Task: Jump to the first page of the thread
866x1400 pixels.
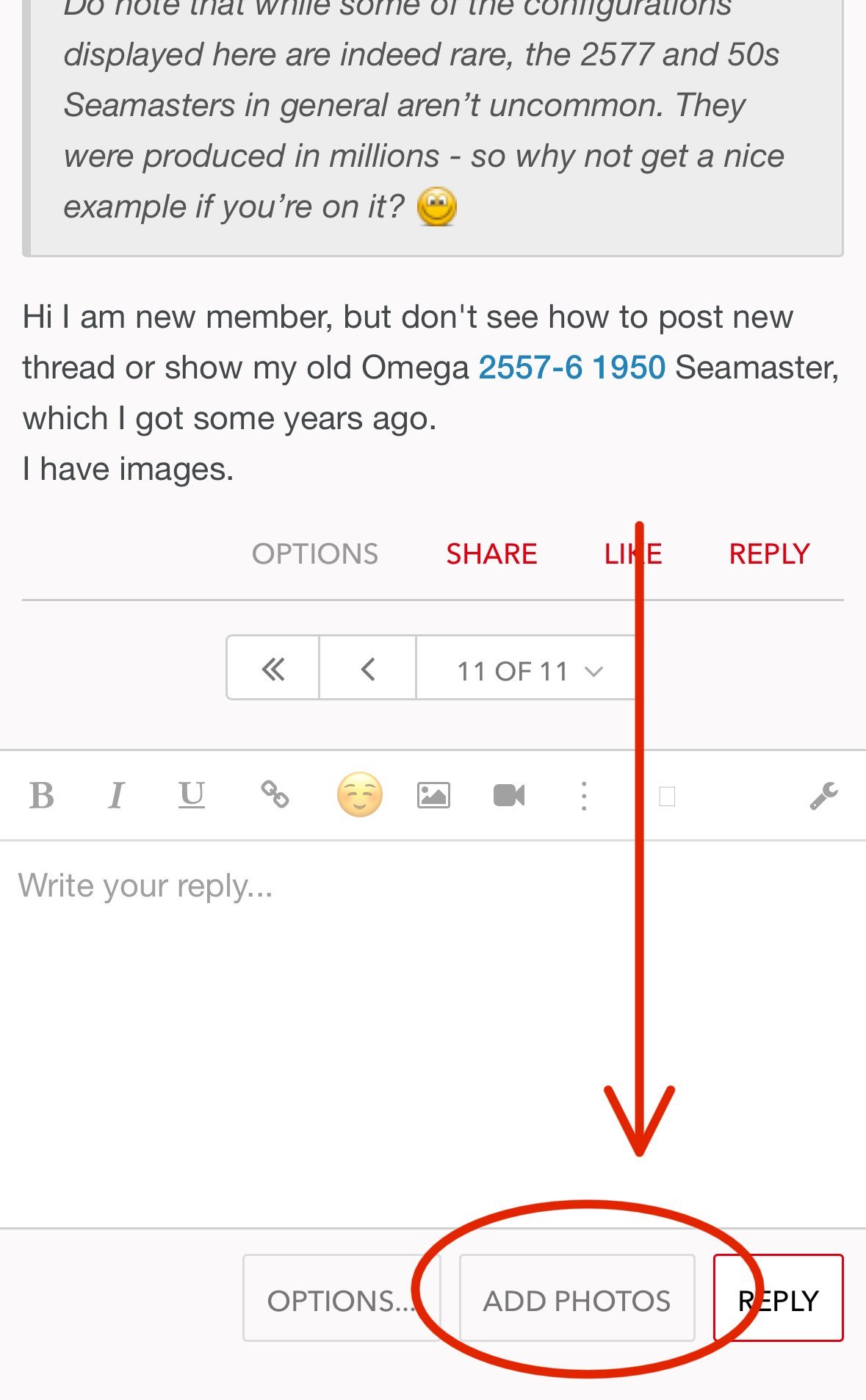Action: click(x=273, y=669)
